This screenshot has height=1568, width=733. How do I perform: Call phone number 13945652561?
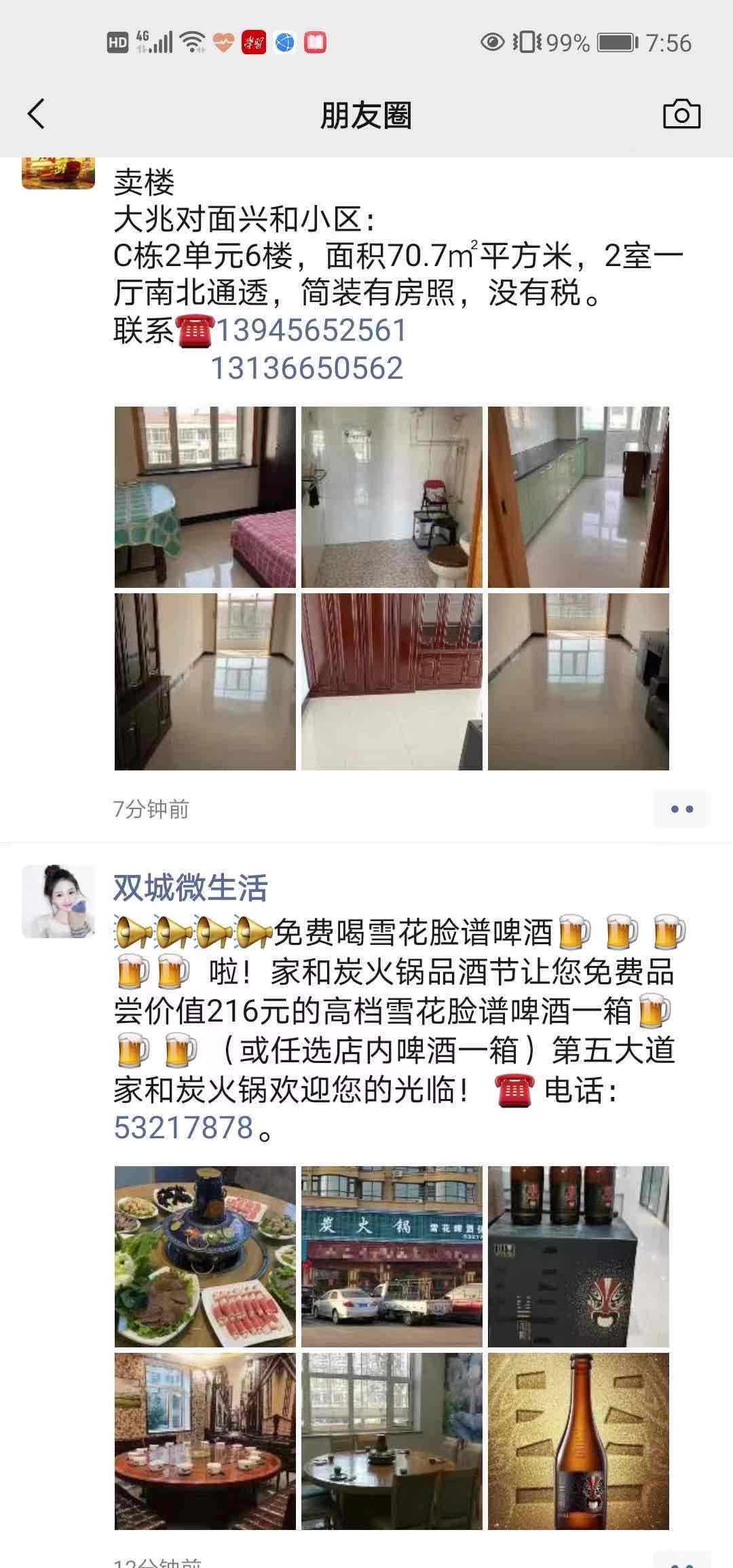311,331
